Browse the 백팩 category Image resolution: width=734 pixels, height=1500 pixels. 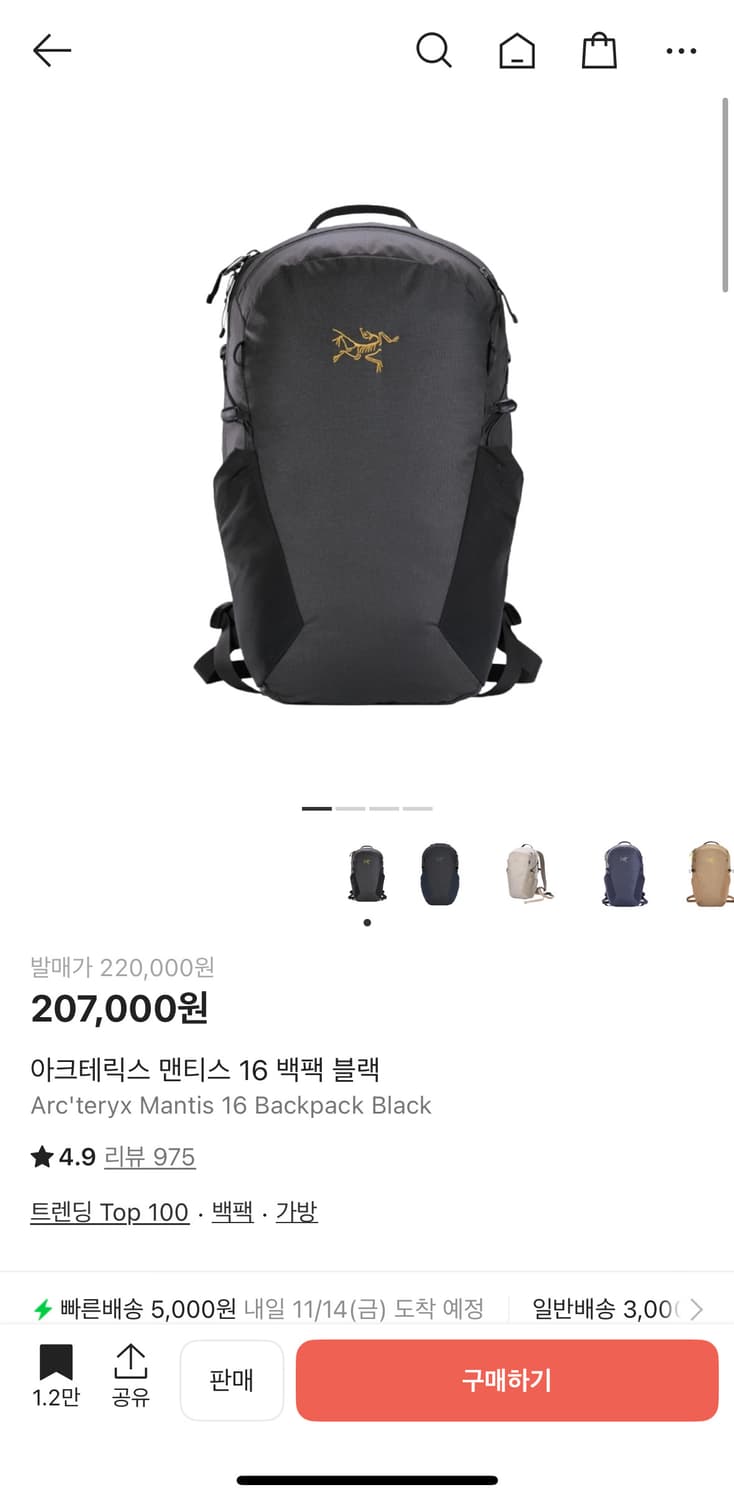(232, 1211)
